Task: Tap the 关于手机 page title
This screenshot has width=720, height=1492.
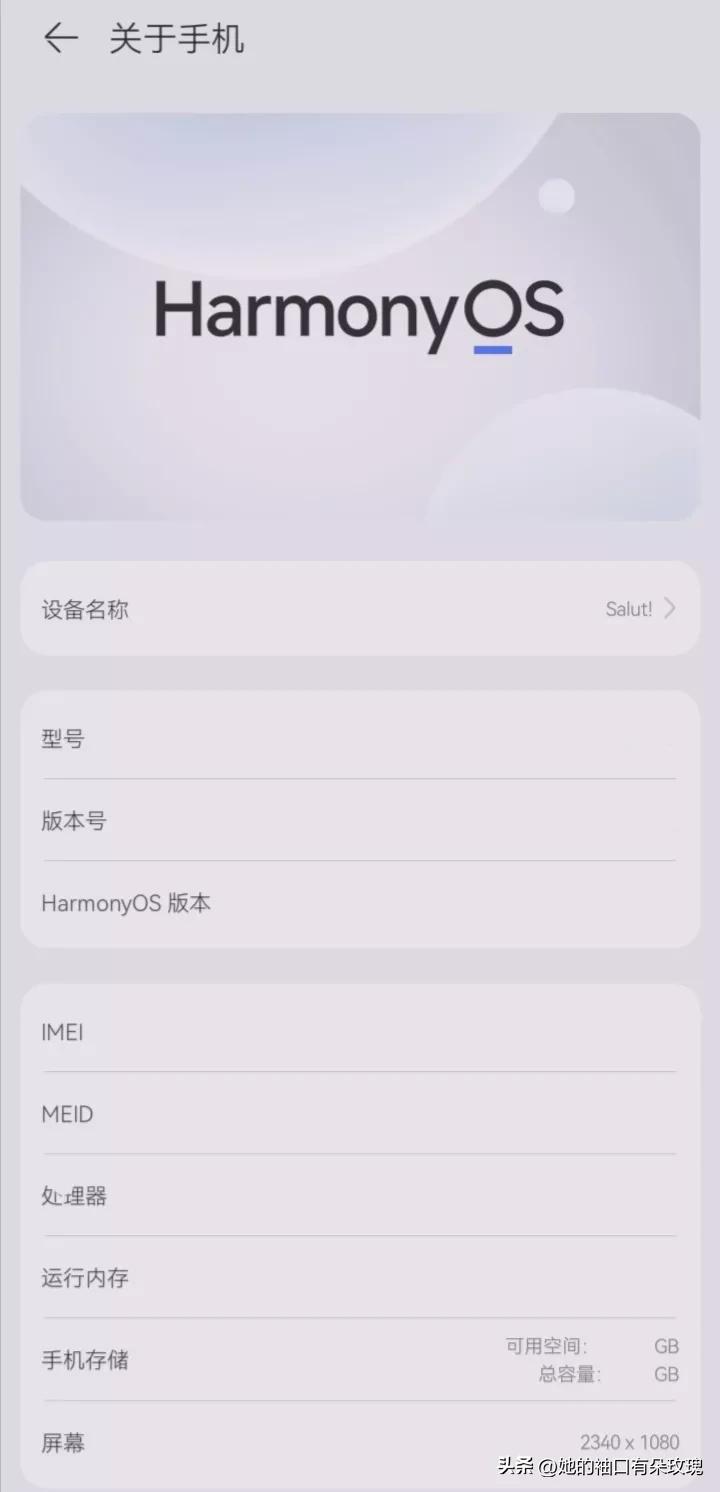Action: [176, 38]
